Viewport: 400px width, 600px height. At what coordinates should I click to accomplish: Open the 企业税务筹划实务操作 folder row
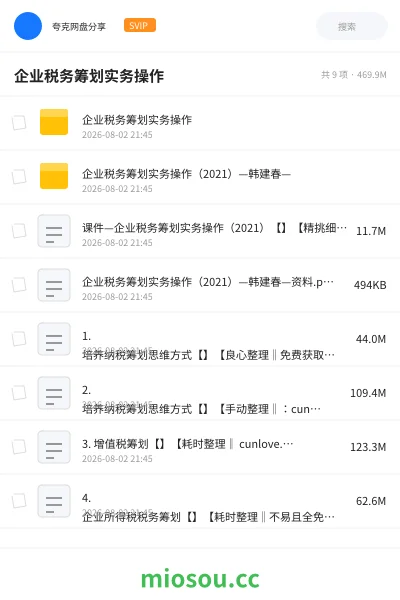tap(200, 123)
